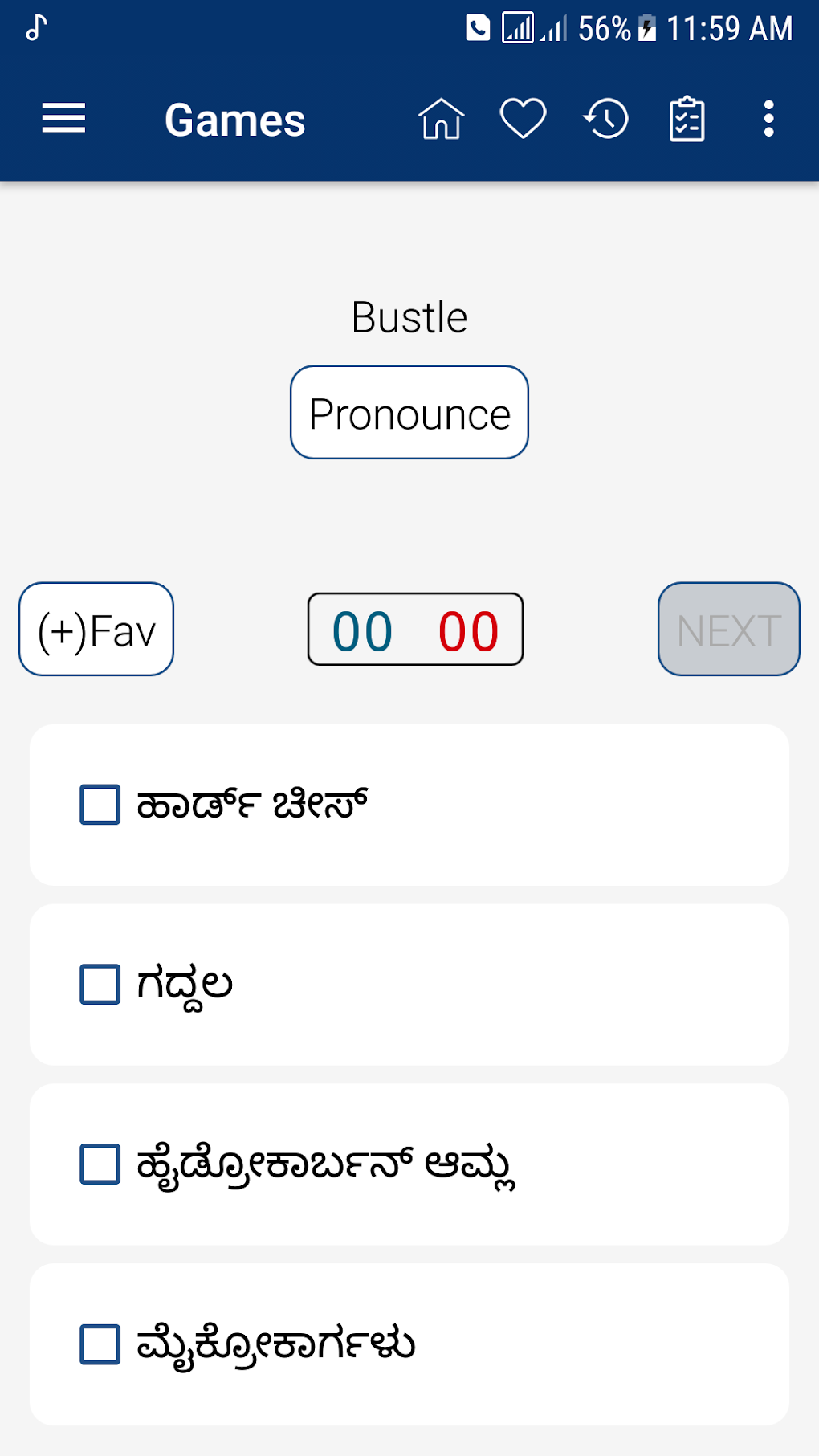Tap the score counter display
This screenshot has width=819, height=1456.
coord(414,629)
